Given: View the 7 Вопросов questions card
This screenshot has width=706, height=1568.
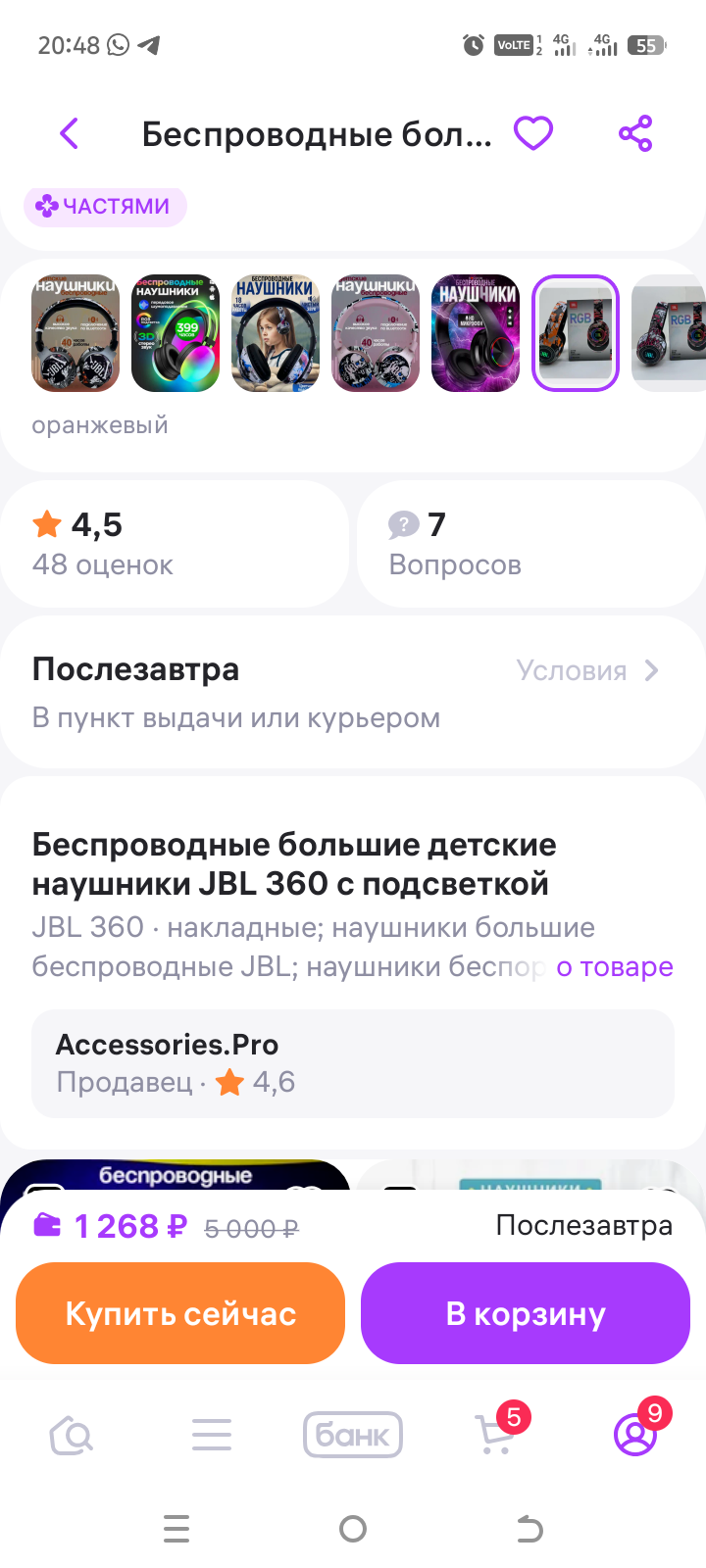Looking at the screenshot, I should pyautogui.click(x=529, y=544).
